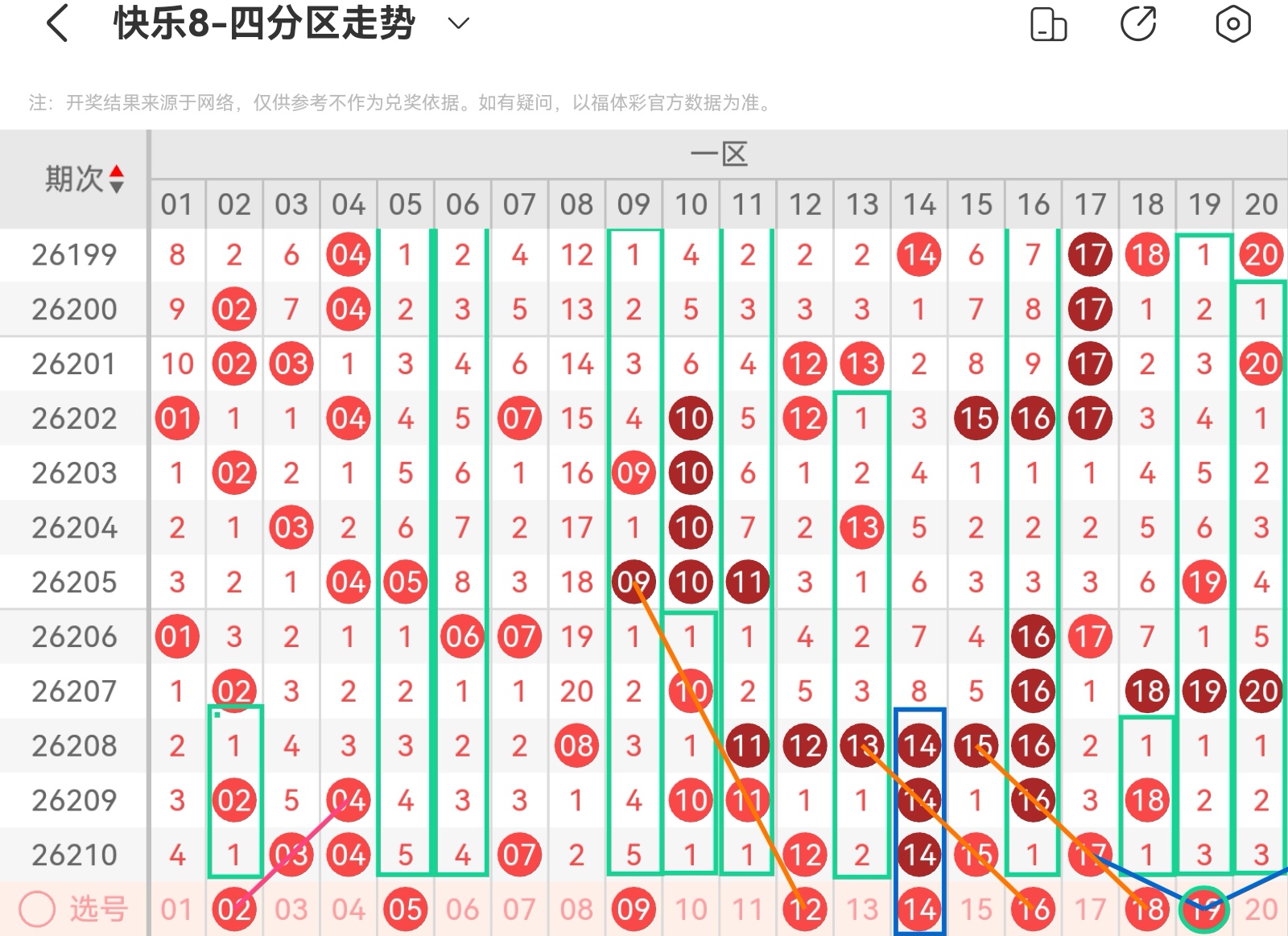Pick number 03 in the 选号 row
Viewport: 1288px width, 936px height.
click(x=291, y=909)
